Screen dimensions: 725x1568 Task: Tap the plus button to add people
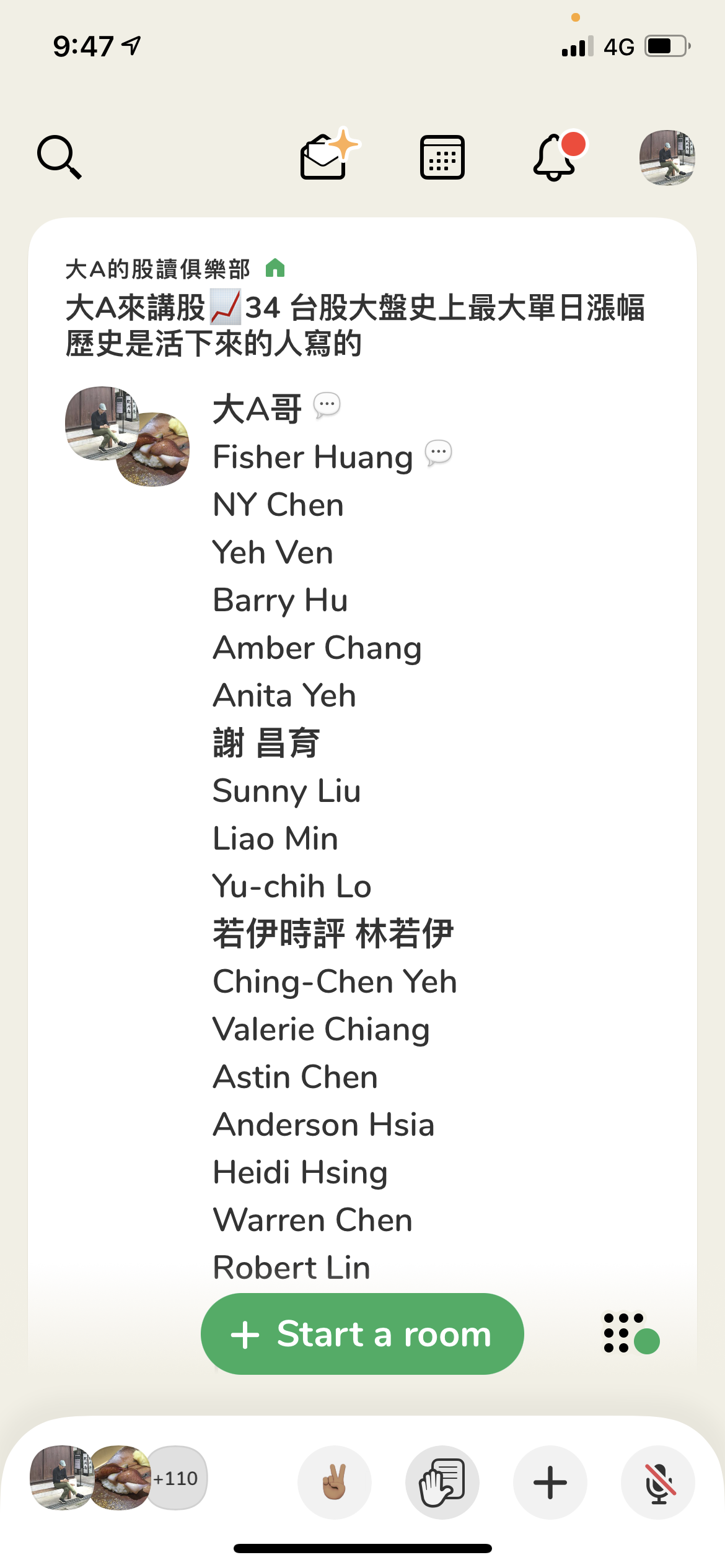(550, 1483)
